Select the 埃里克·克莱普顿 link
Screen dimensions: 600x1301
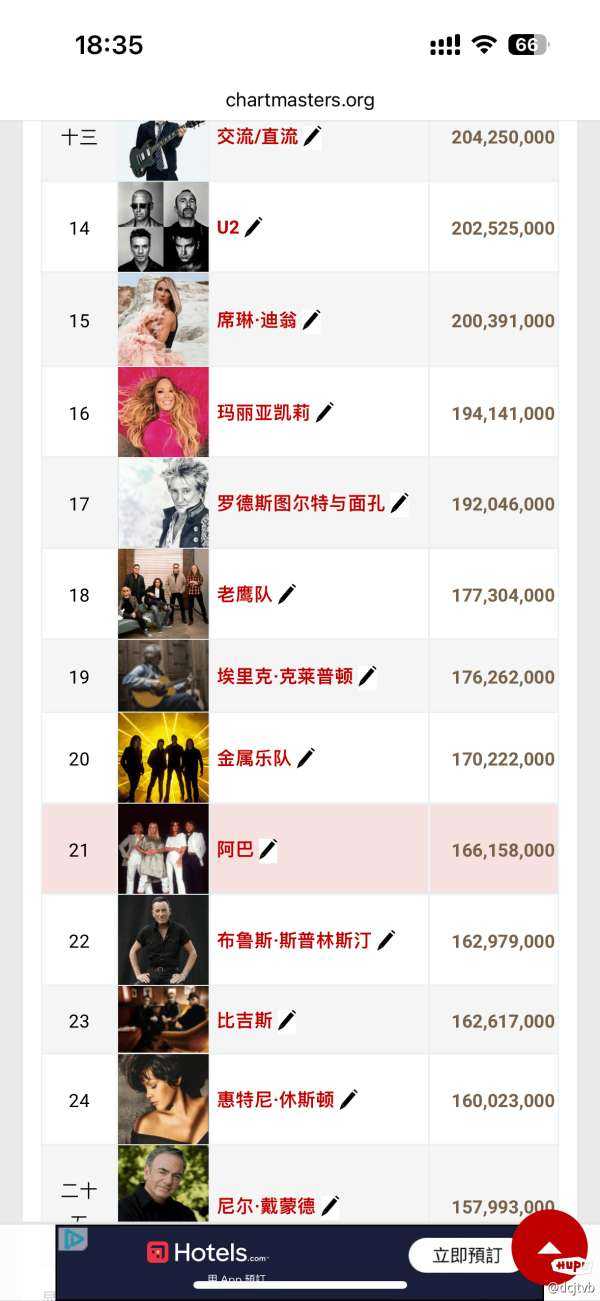(x=285, y=677)
